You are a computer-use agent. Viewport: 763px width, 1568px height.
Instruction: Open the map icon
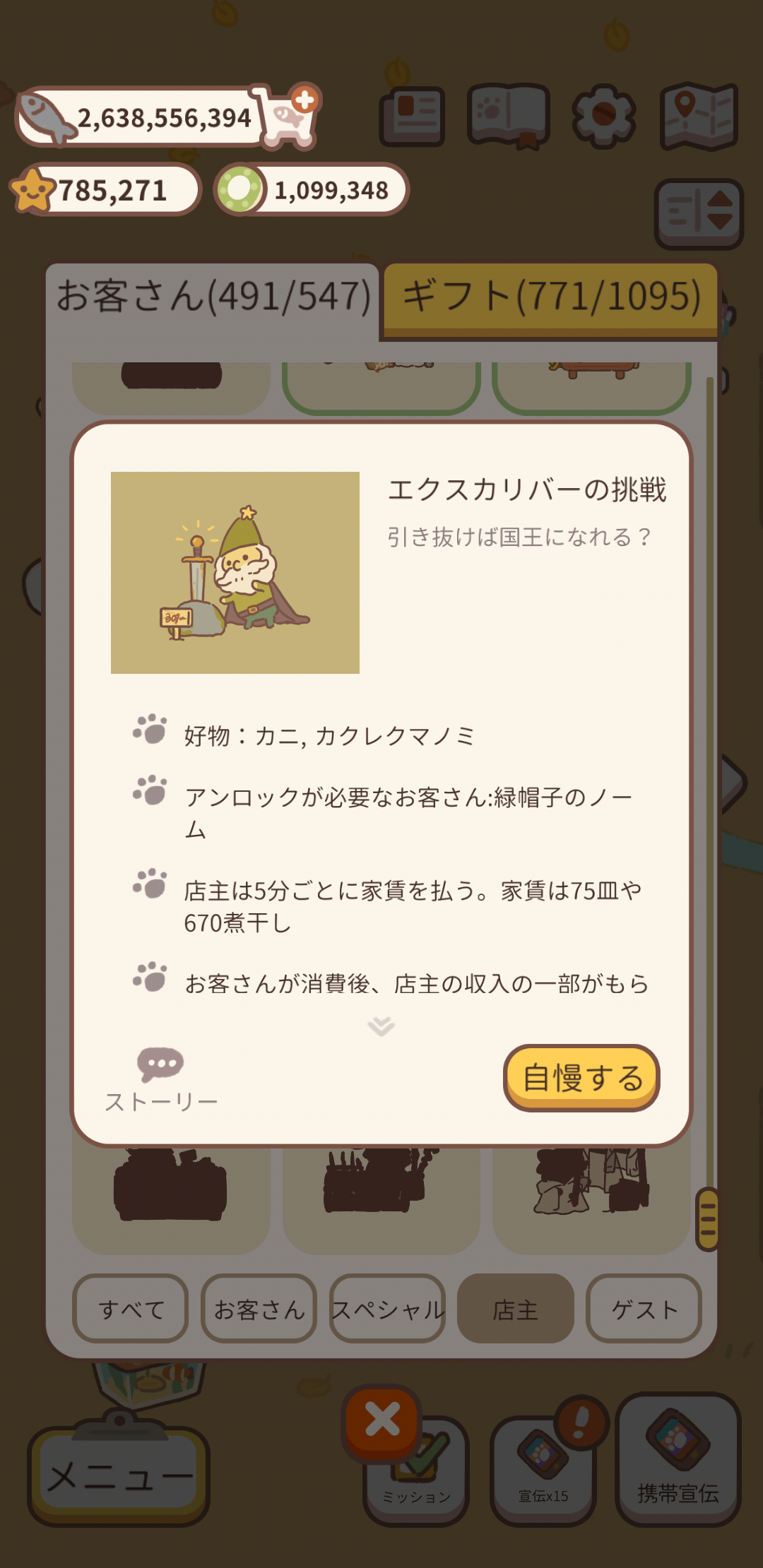point(699,117)
